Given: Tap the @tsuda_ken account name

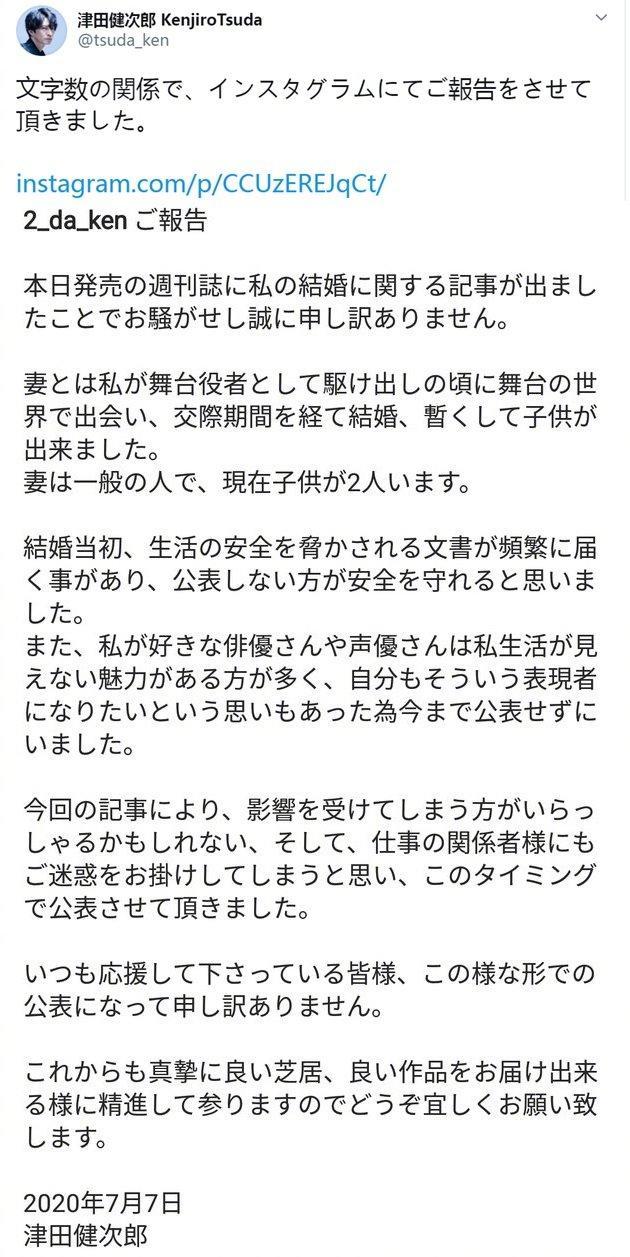Looking at the screenshot, I should click(122, 41).
